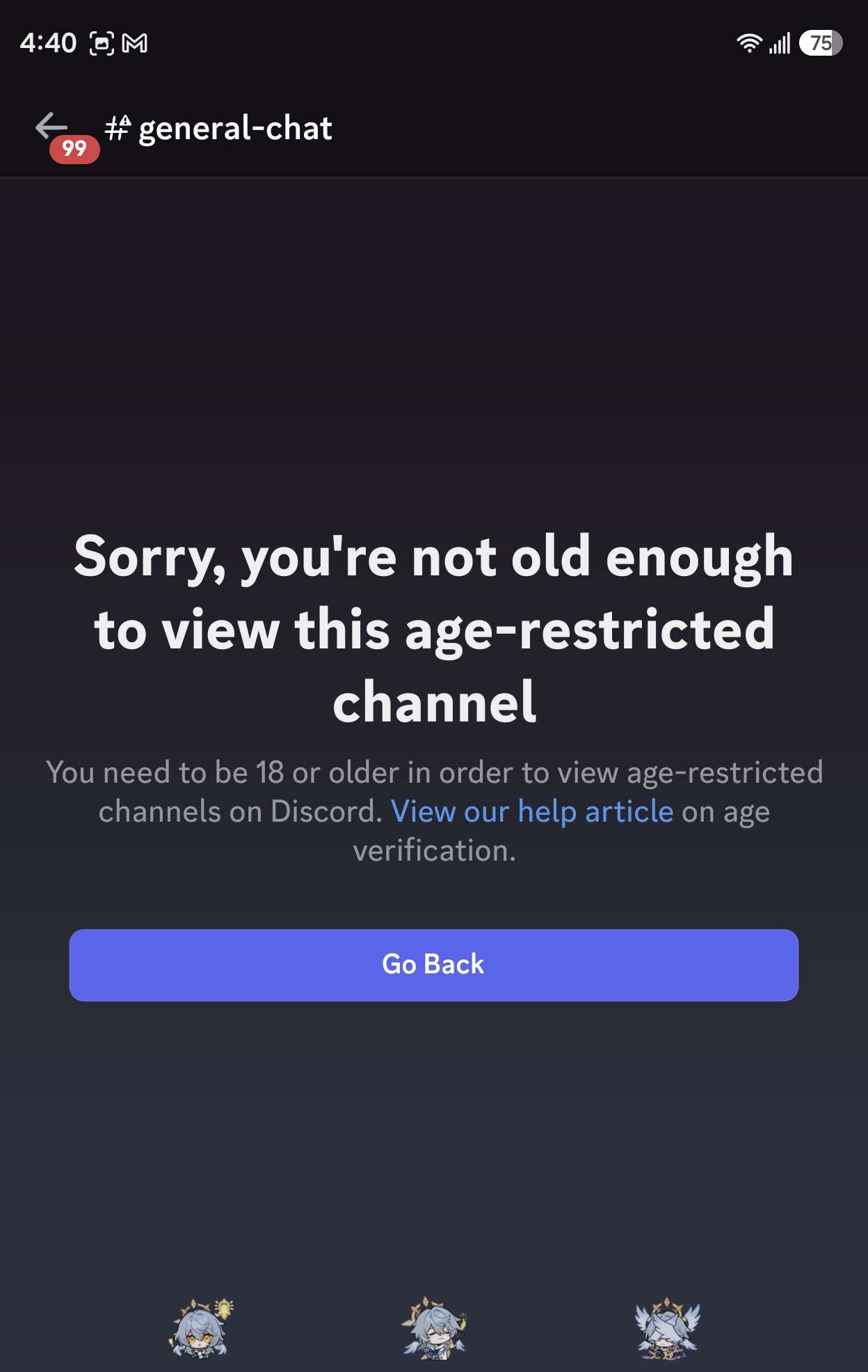Open the 'View our help article' link

point(532,811)
